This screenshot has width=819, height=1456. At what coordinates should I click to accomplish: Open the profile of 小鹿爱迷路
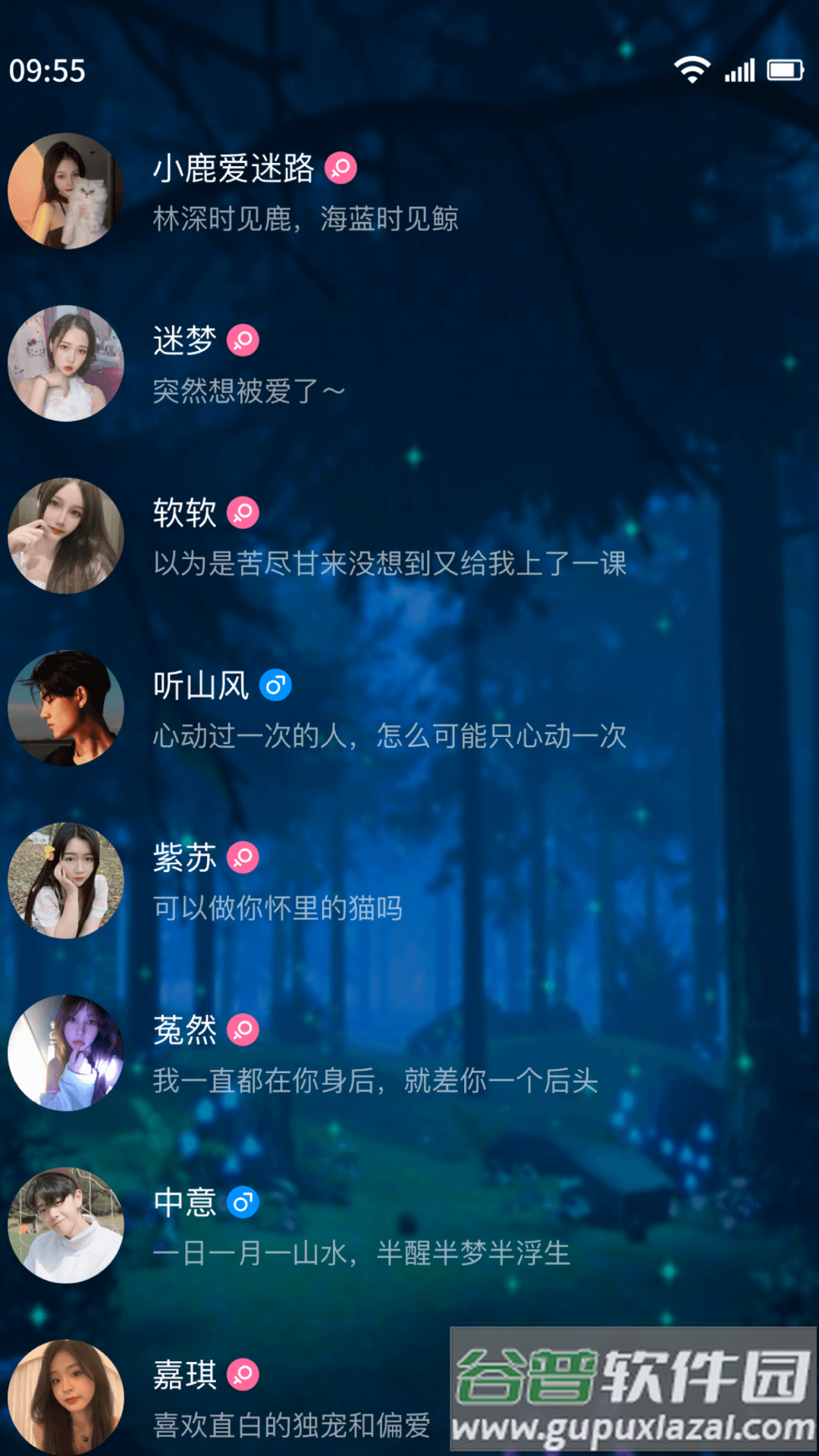(x=65, y=190)
